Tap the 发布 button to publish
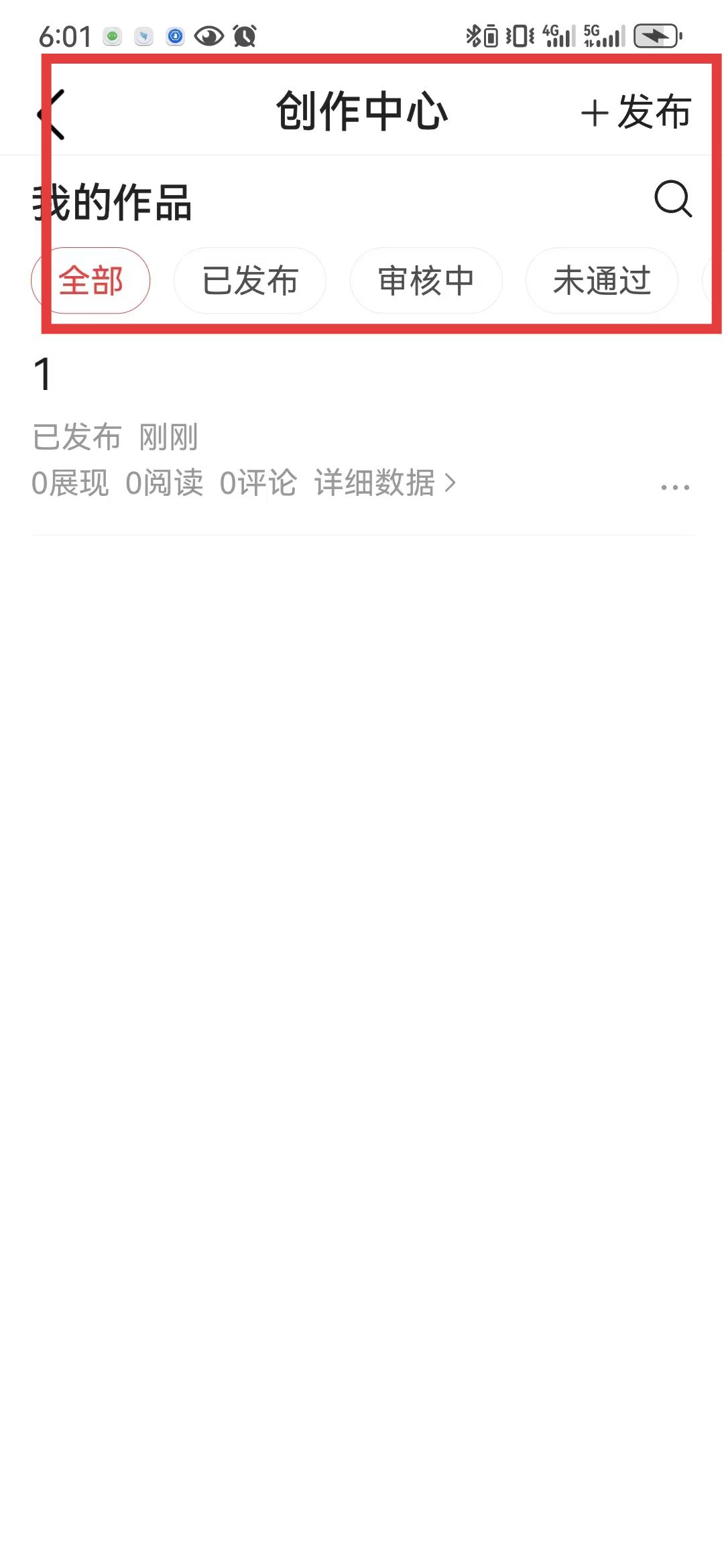The height and width of the screenshot is (1568, 724). (636, 112)
